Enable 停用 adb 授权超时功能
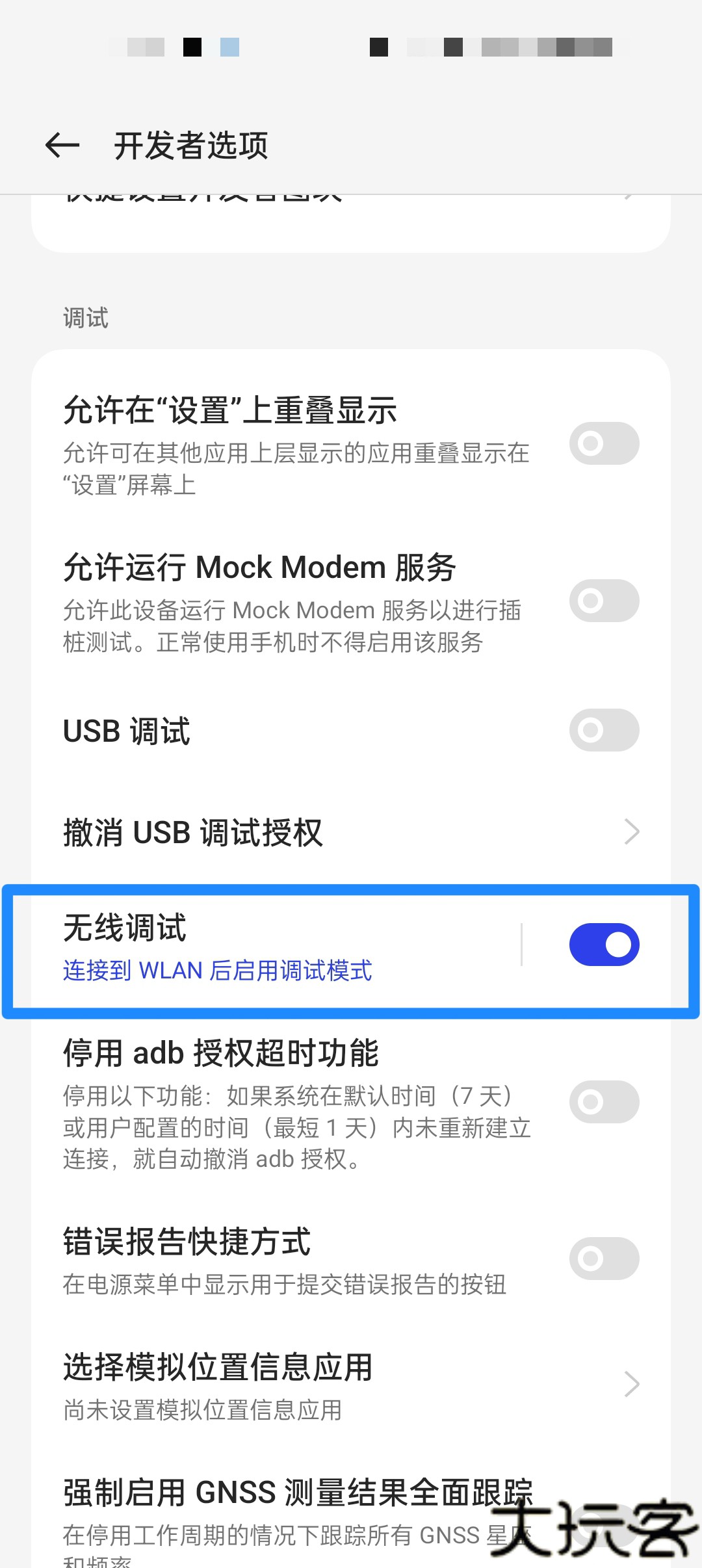The width and height of the screenshot is (702, 1568). coord(604,1102)
